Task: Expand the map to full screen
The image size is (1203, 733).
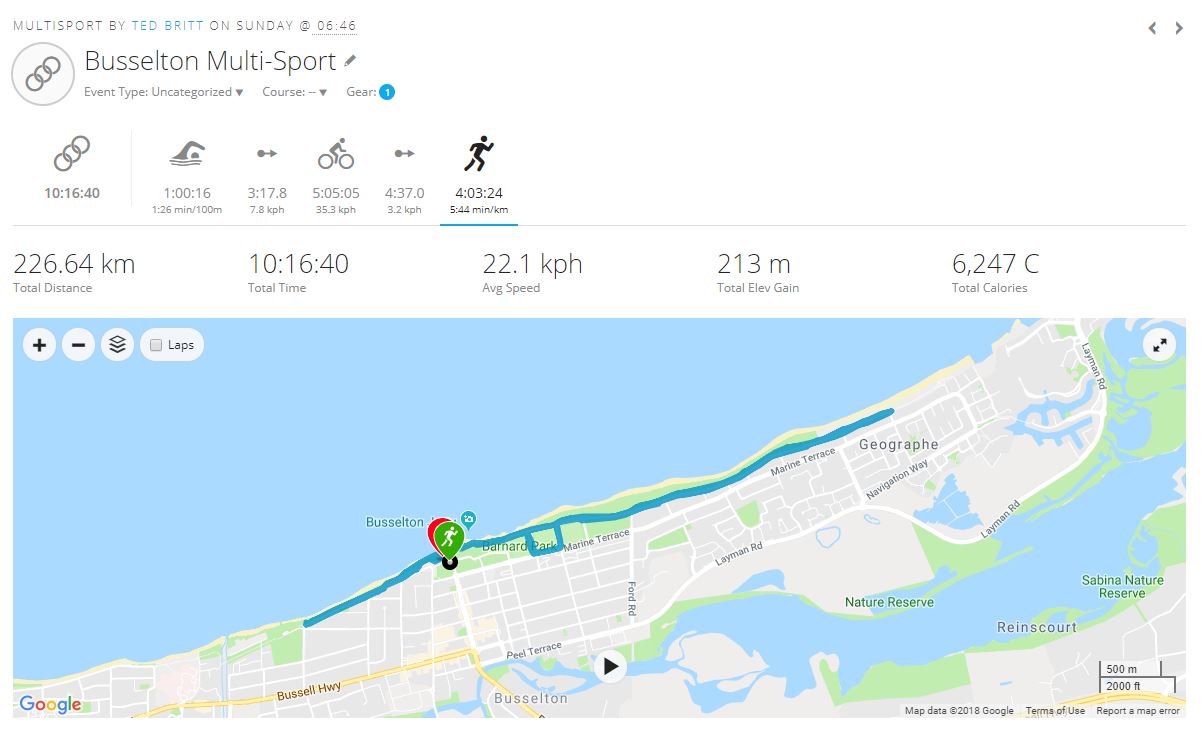Action: 1160,345
